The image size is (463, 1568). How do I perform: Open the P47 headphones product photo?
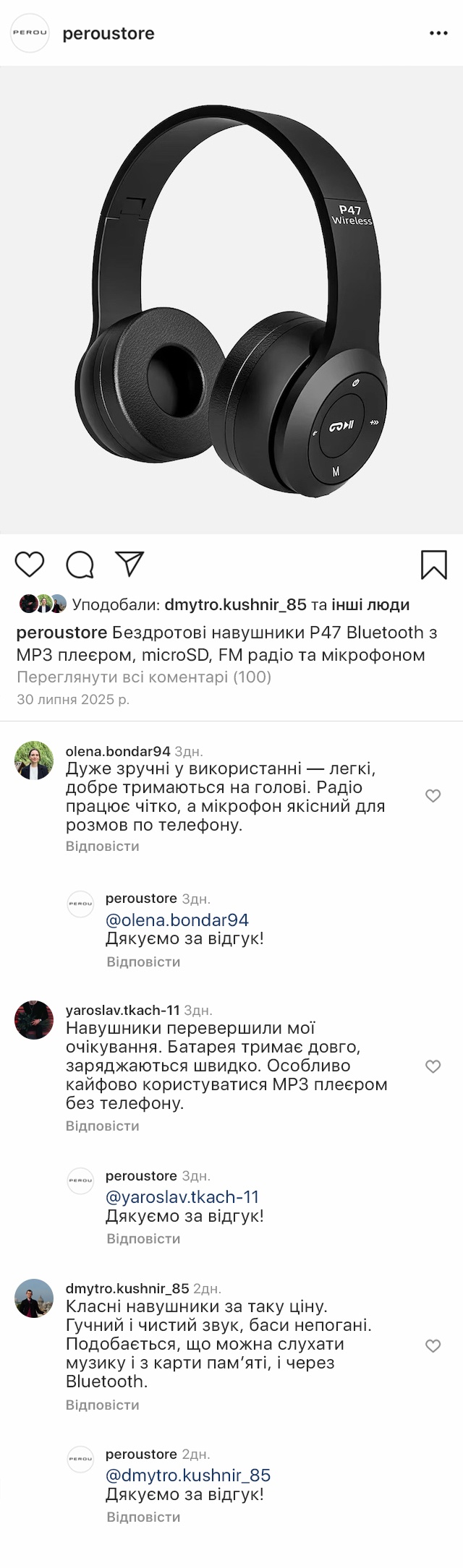[x=231, y=300]
